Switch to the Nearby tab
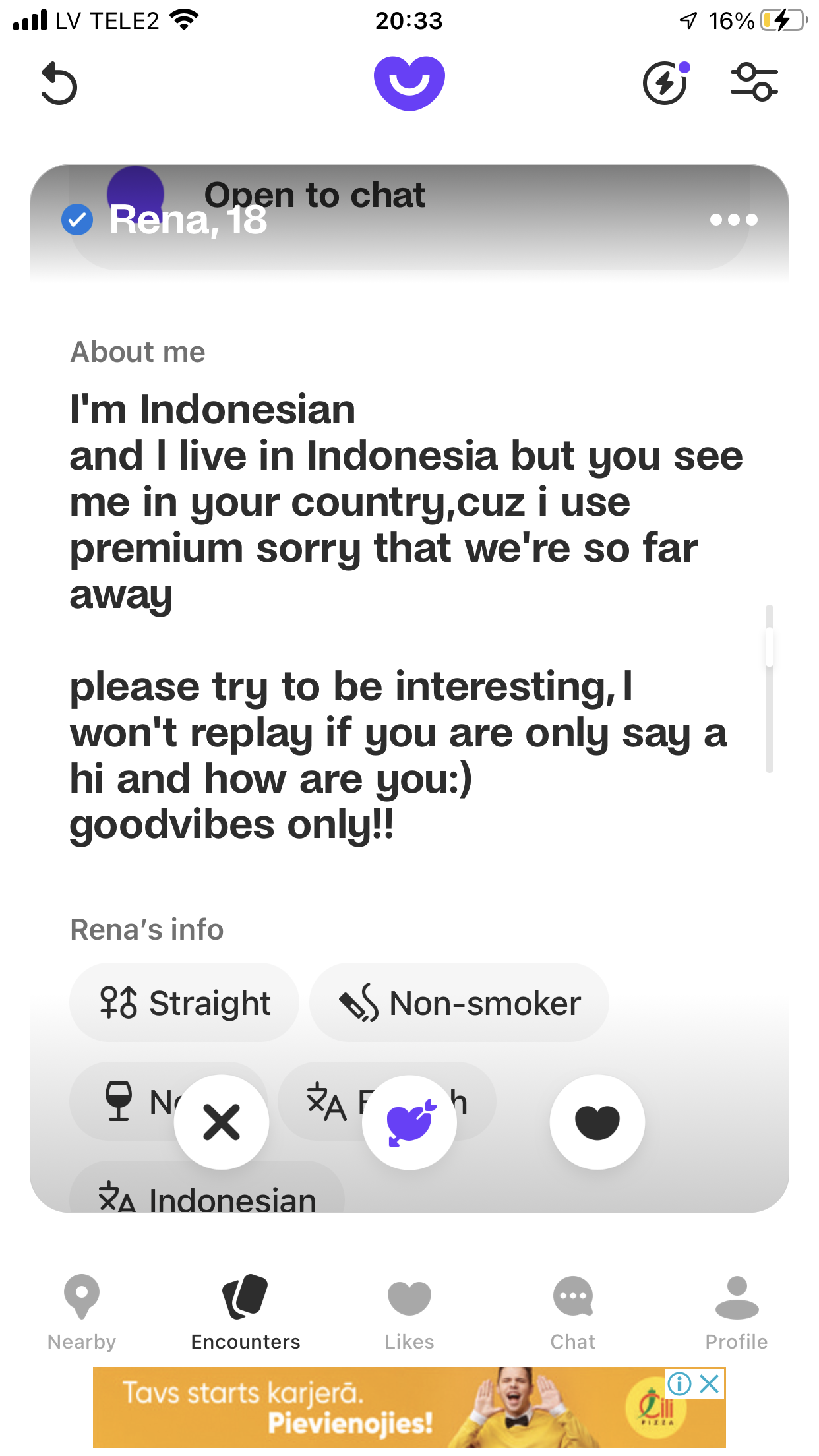The image size is (819, 1456). pyautogui.click(x=82, y=1314)
